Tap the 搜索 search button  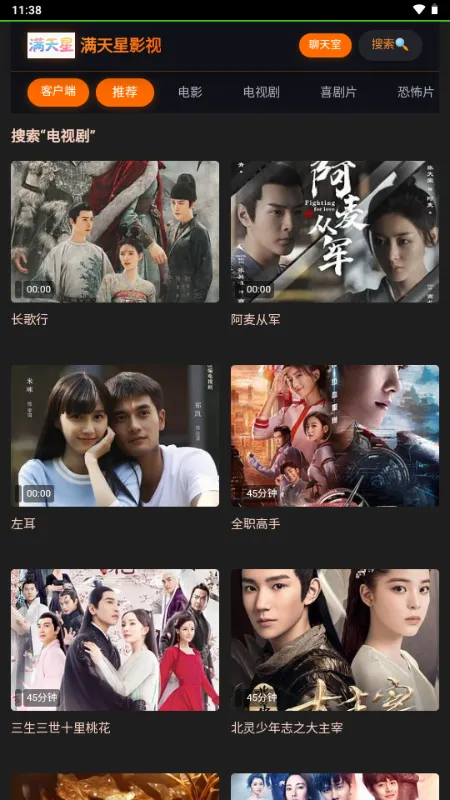tap(390, 45)
